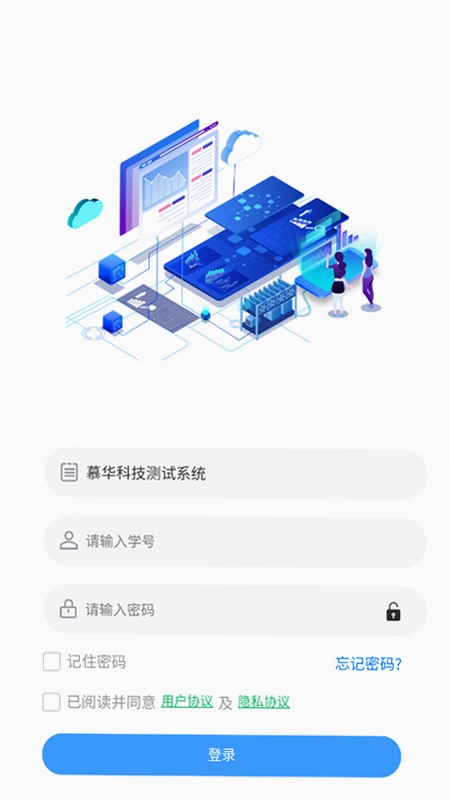View the 隐私协议 link
This screenshot has height=800, width=449.
click(x=264, y=702)
